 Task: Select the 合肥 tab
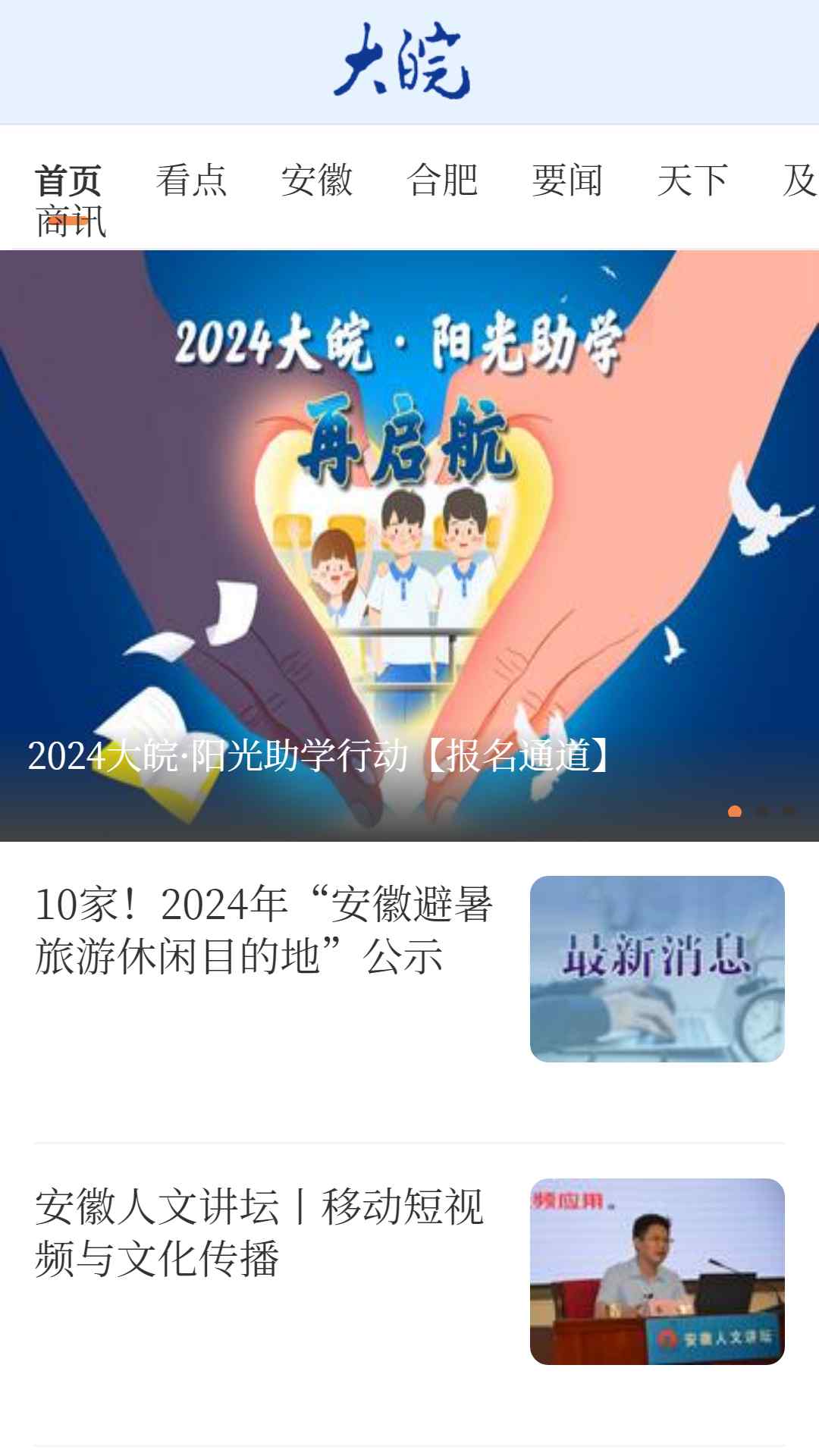coord(442,180)
